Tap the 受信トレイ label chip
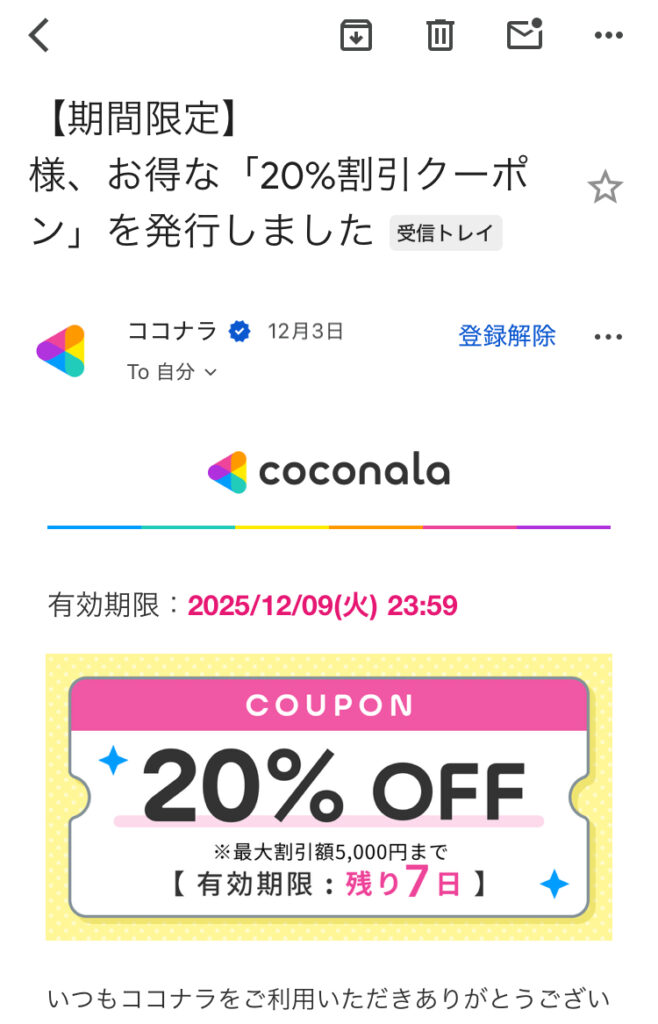The height and width of the screenshot is (1024, 658). 446,234
